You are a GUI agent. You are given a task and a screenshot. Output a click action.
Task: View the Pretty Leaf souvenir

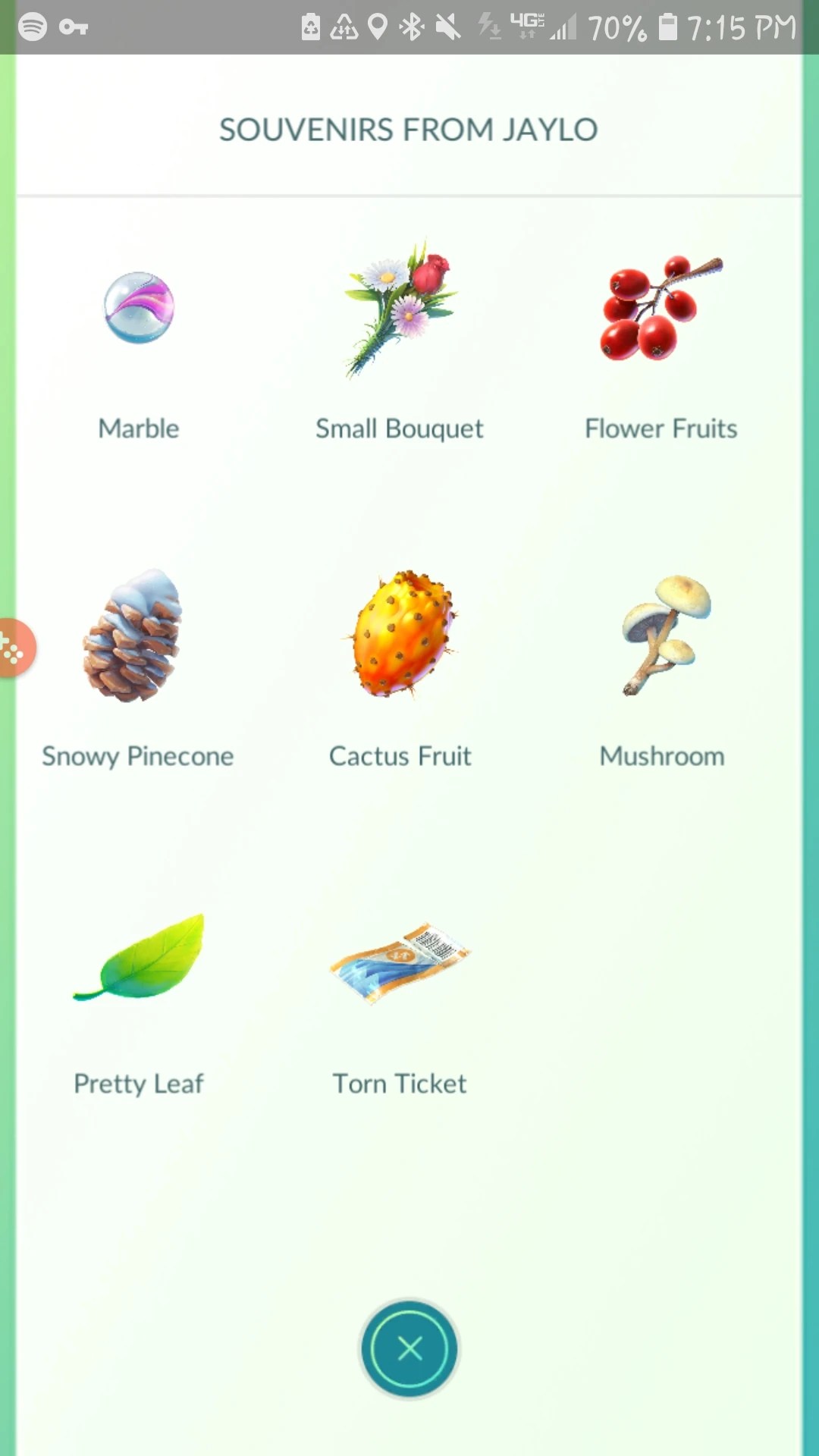140,959
